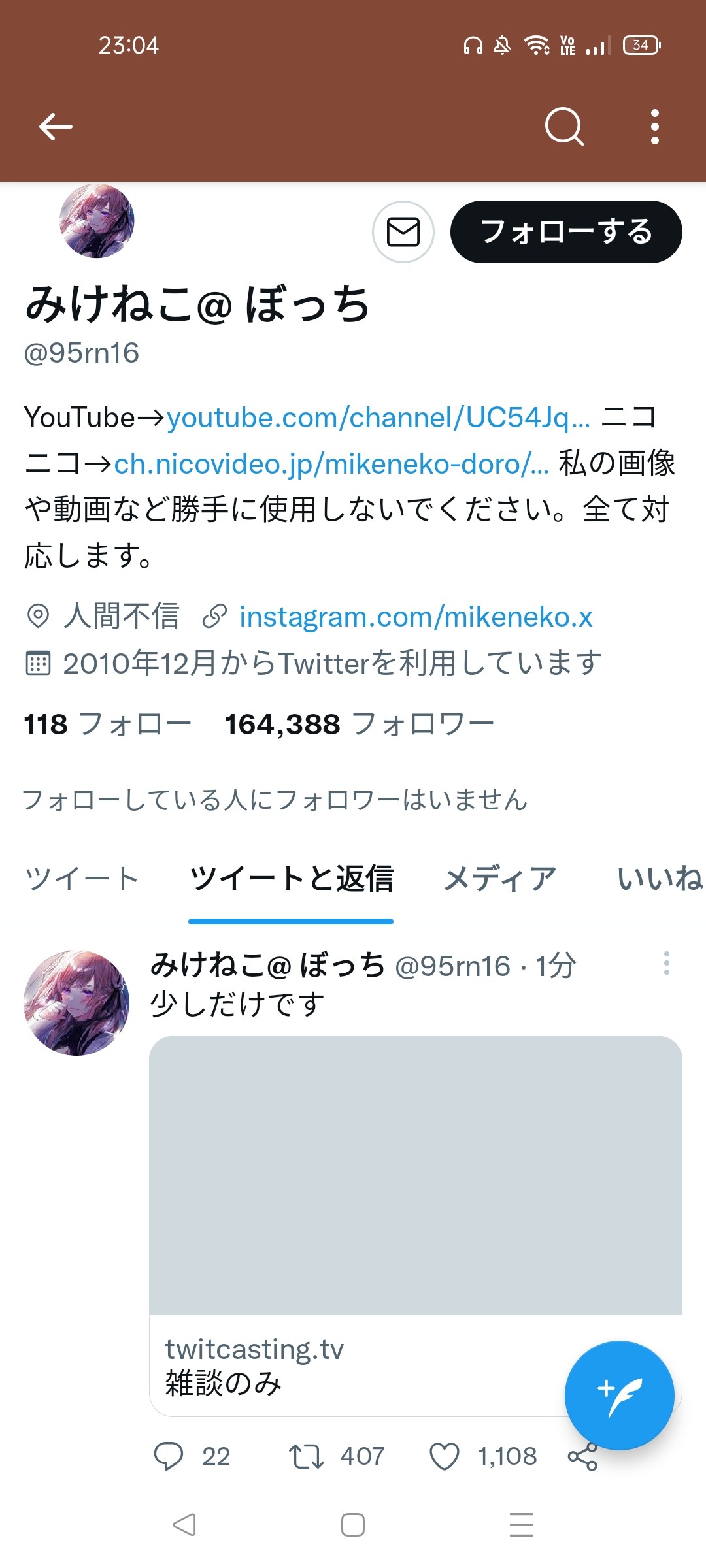The width and height of the screenshot is (706, 1568).
Task: Open search from the profile header
Action: (563, 126)
